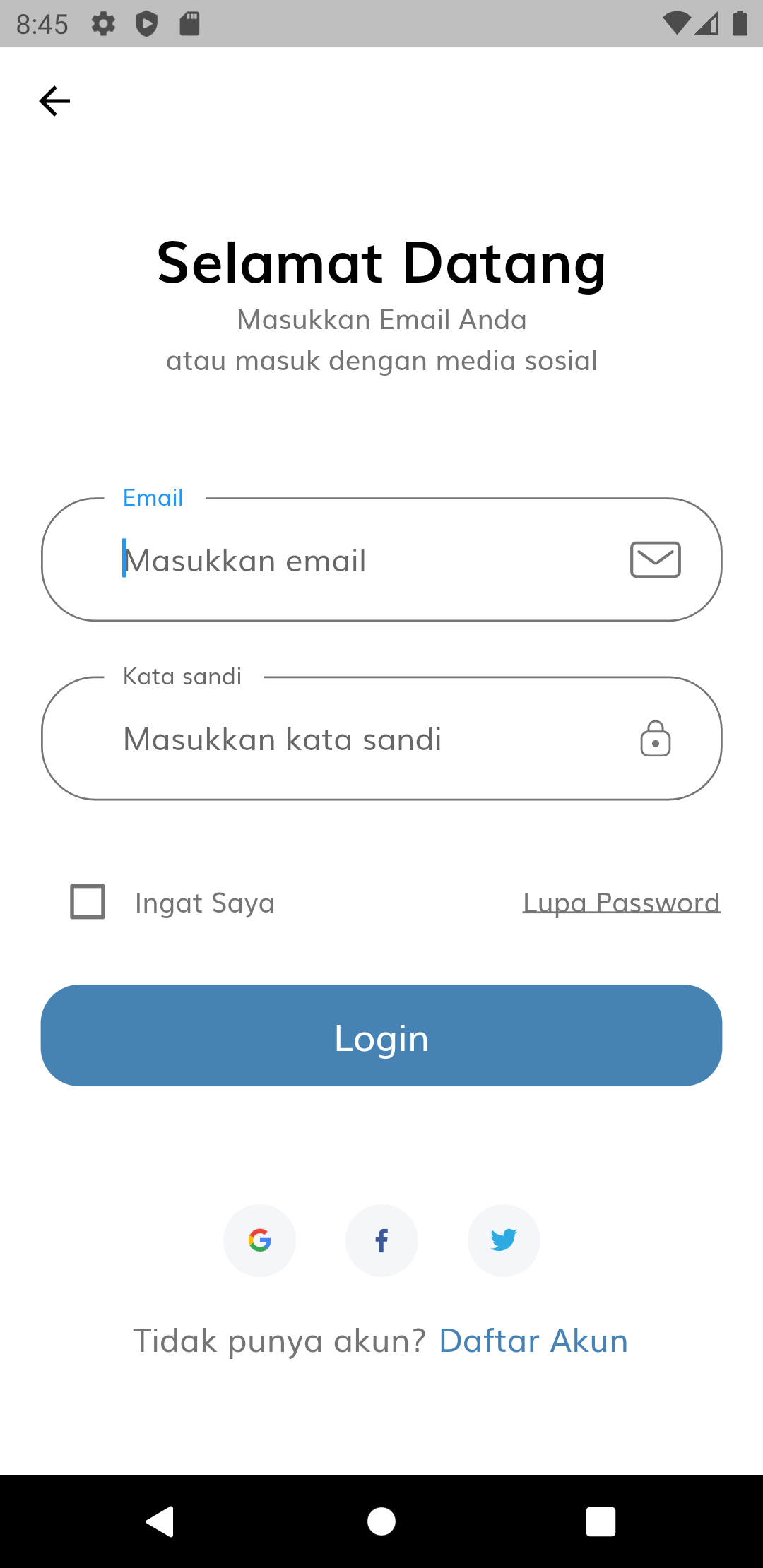763x1568 pixels.
Task: Tap the recents square navigation button
Action: click(601, 1521)
